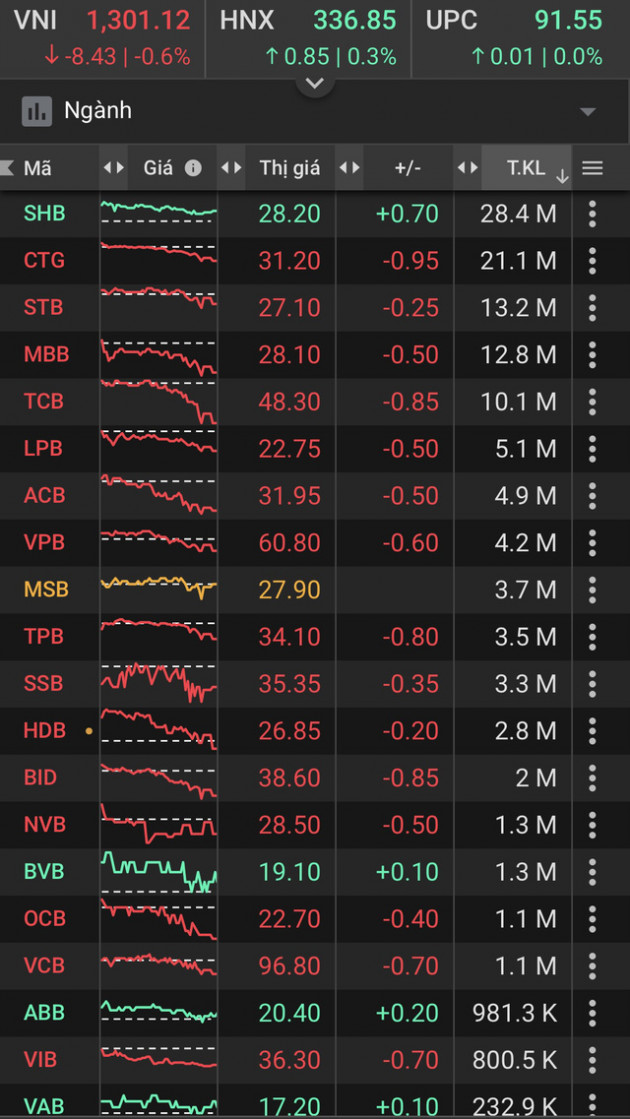The image size is (630, 1119).
Task: View the UPC index details
Action: [x=514, y=37]
